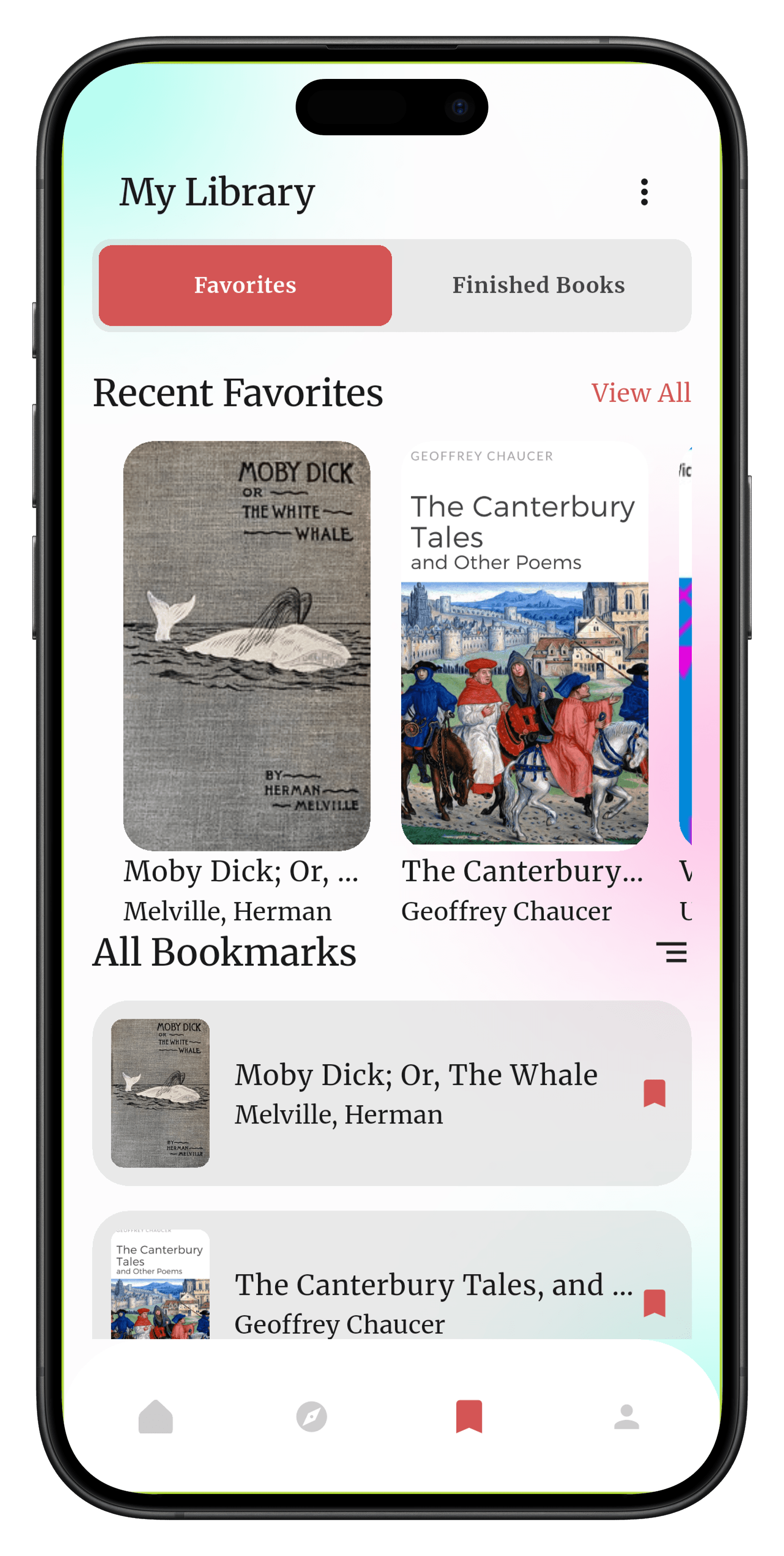This screenshot has height=1556, width=784.
Task: Switch to Finished Books segment
Action: (x=538, y=285)
